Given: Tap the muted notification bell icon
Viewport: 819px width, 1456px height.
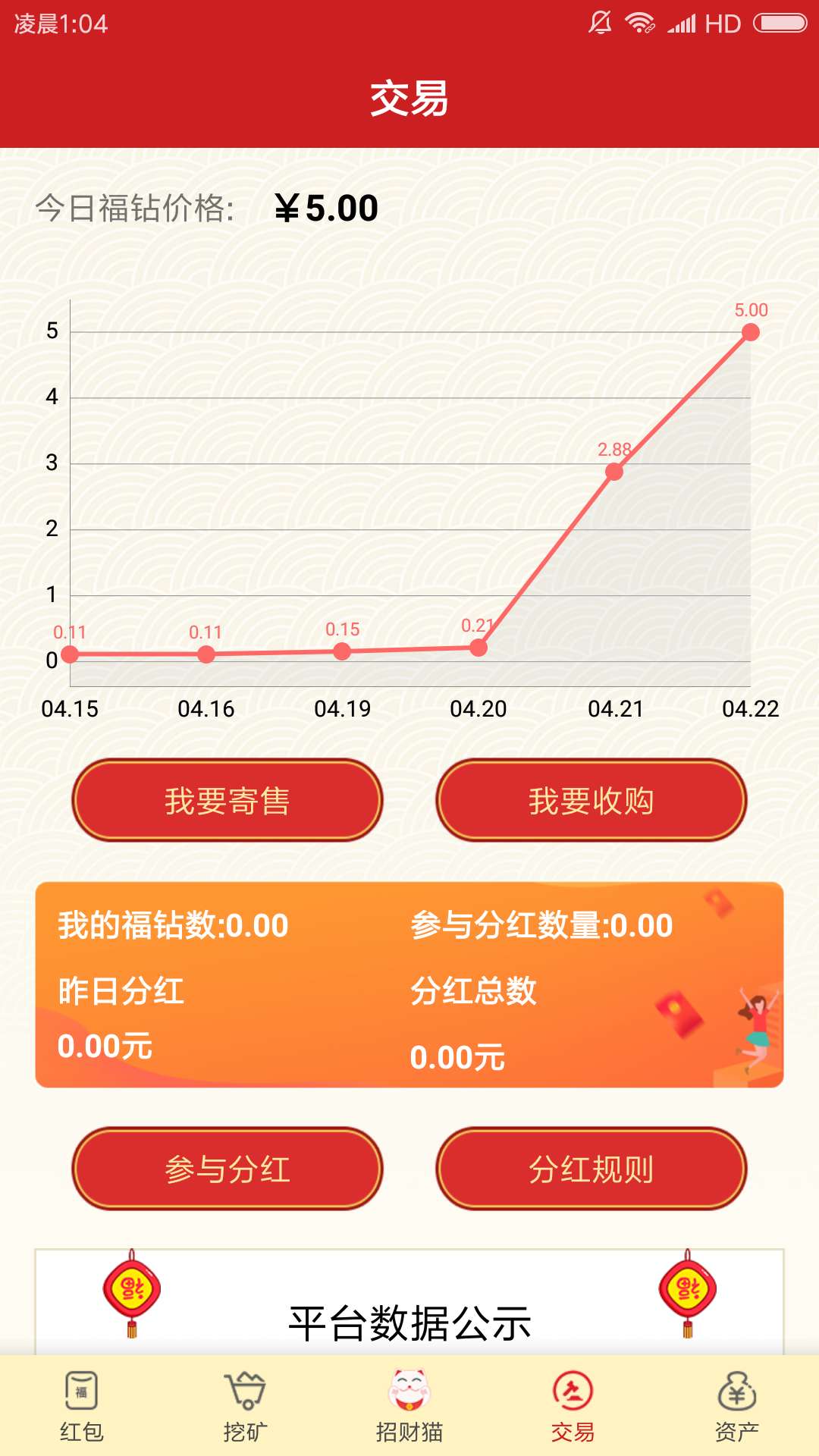Looking at the screenshot, I should pyautogui.click(x=600, y=23).
